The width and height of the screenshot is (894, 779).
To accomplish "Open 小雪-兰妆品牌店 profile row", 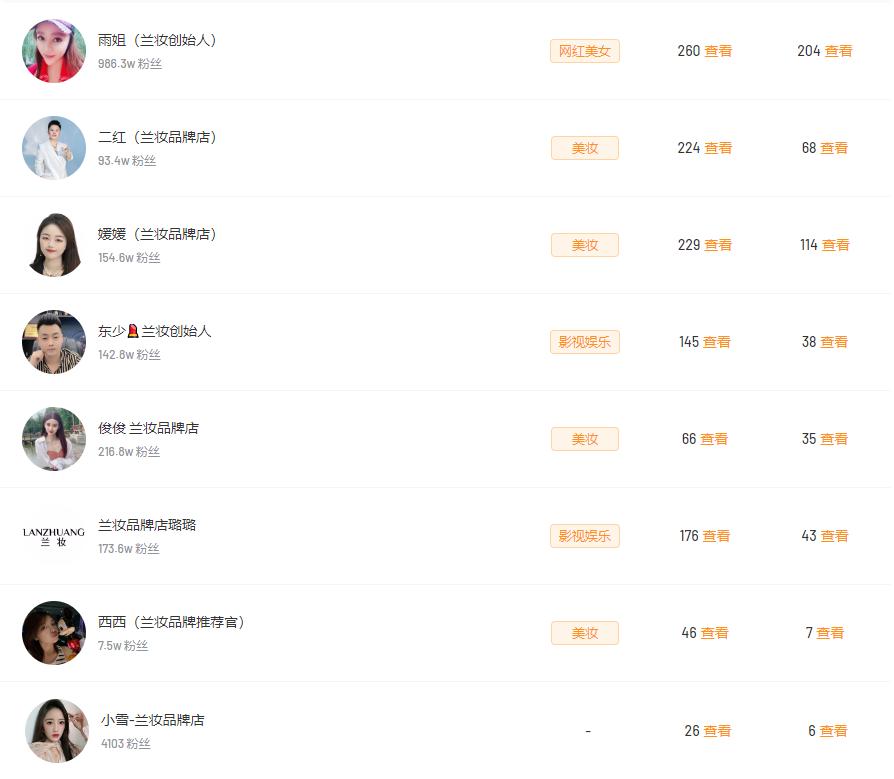I will [152, 721].
